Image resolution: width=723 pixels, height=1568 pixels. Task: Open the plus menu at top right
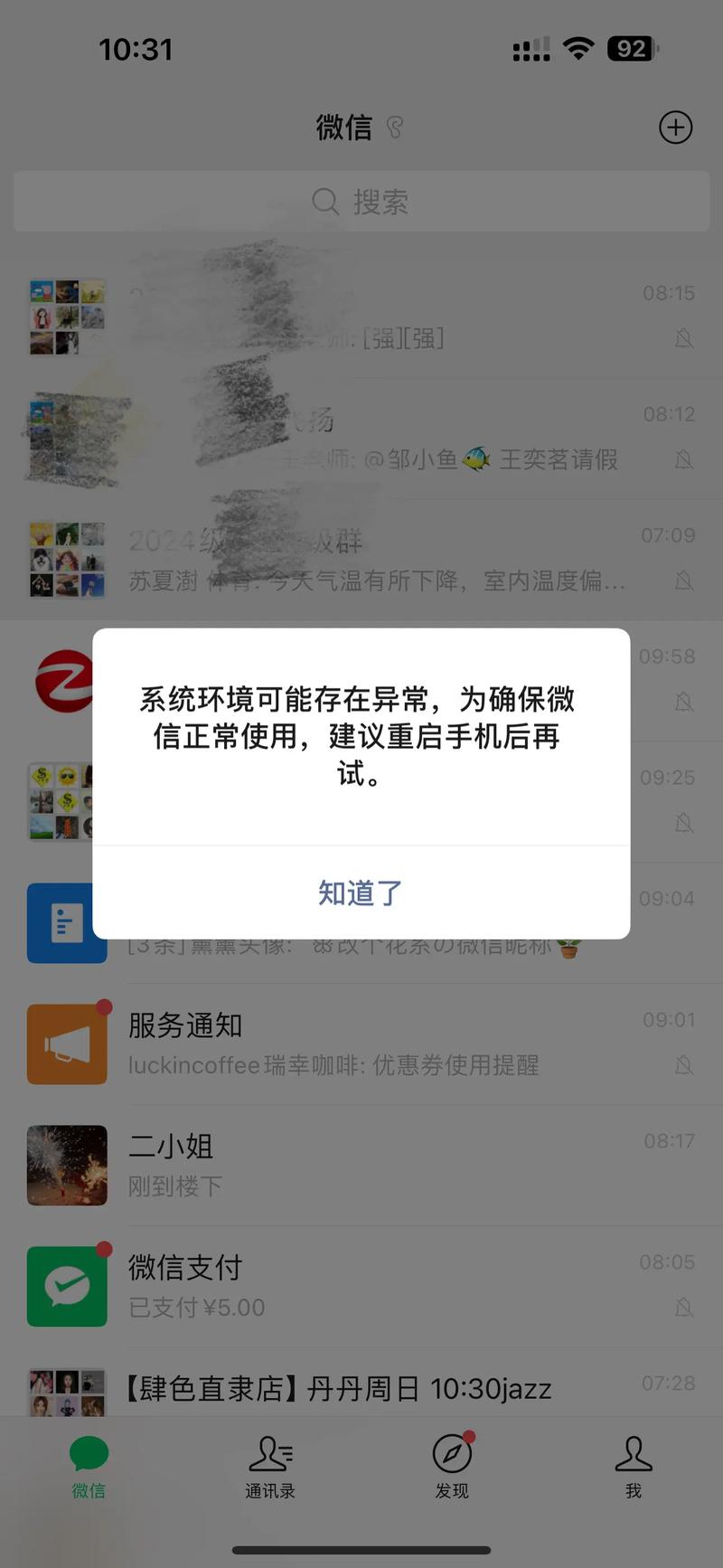tap(675, 128)
